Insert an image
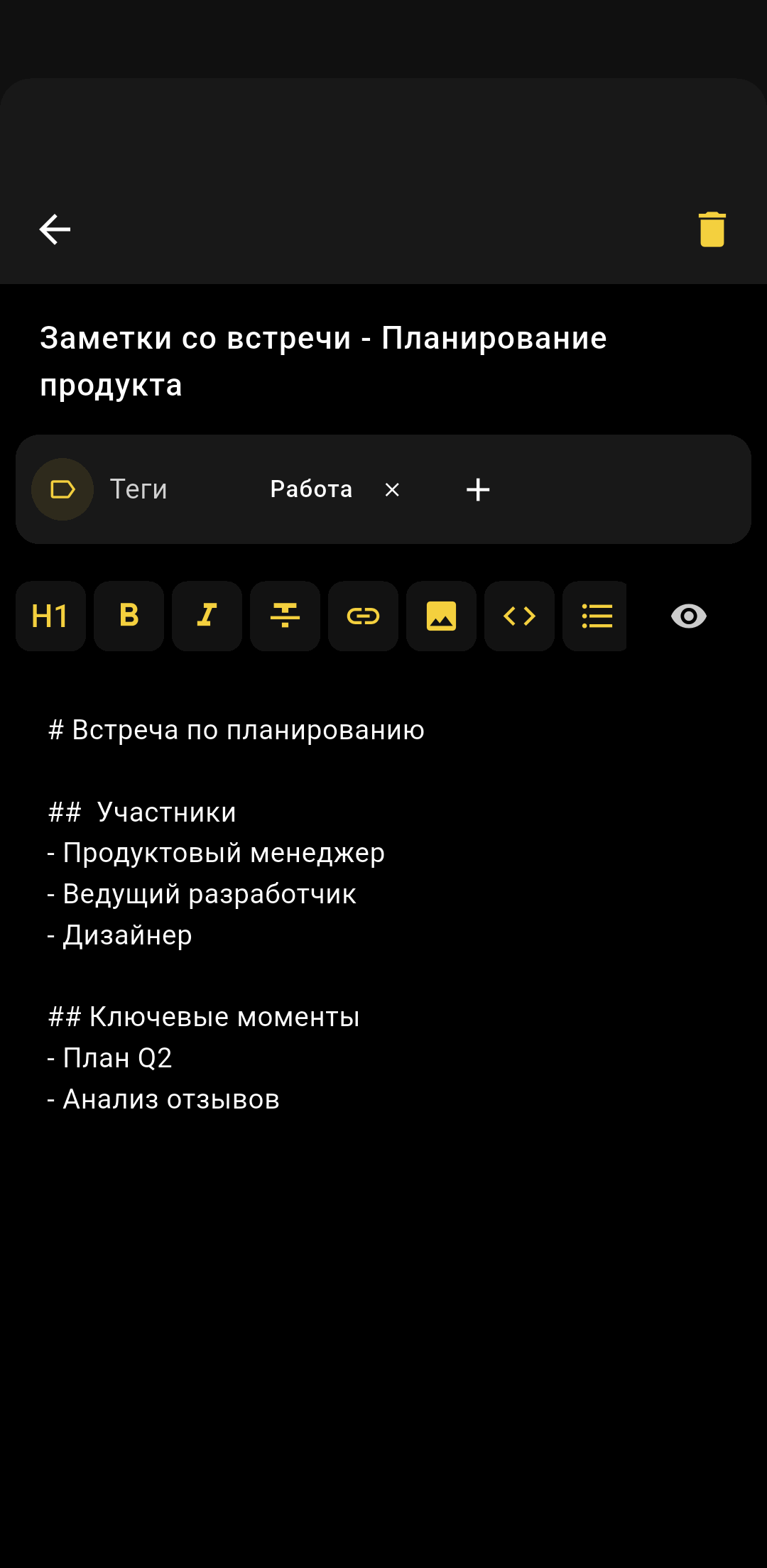The height and width of the screenshot is (1568, 767). (441, 616)
